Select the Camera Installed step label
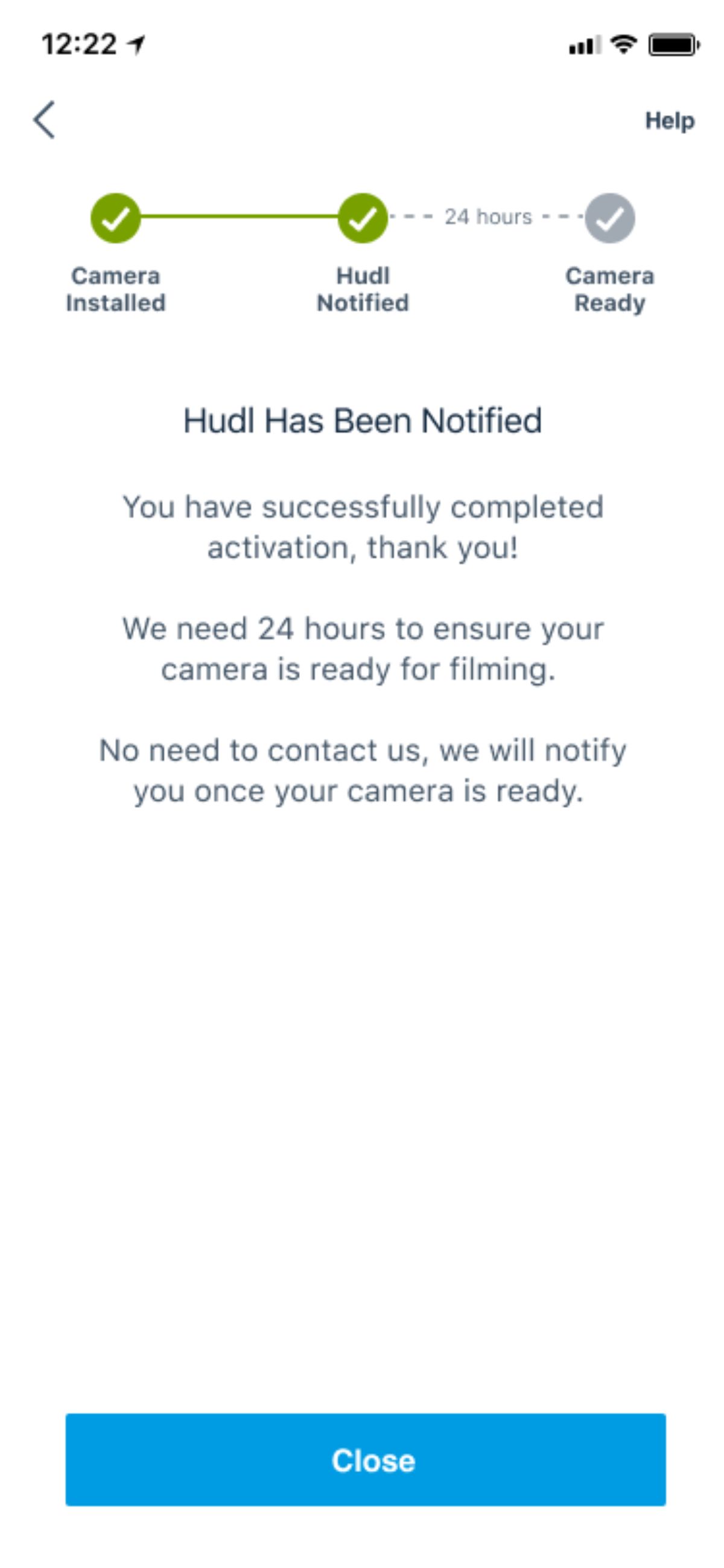Viewport: 724px width, 1568px height. click(x=116, y=290)
